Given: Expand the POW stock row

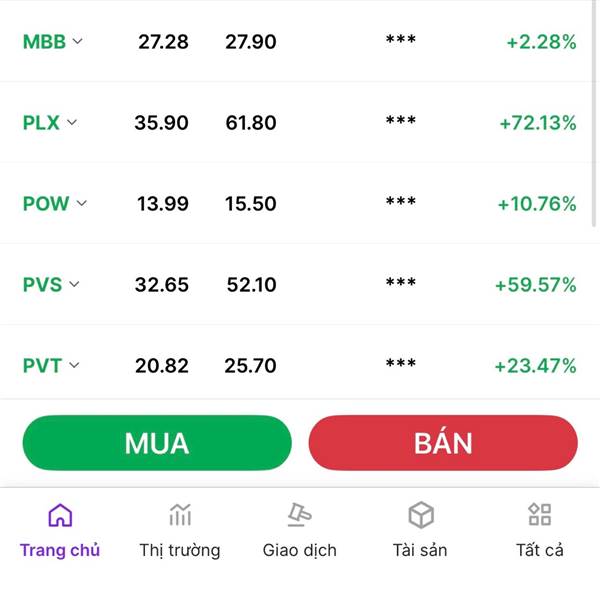Looking at the screenshot, I should [x=81, y=204].
